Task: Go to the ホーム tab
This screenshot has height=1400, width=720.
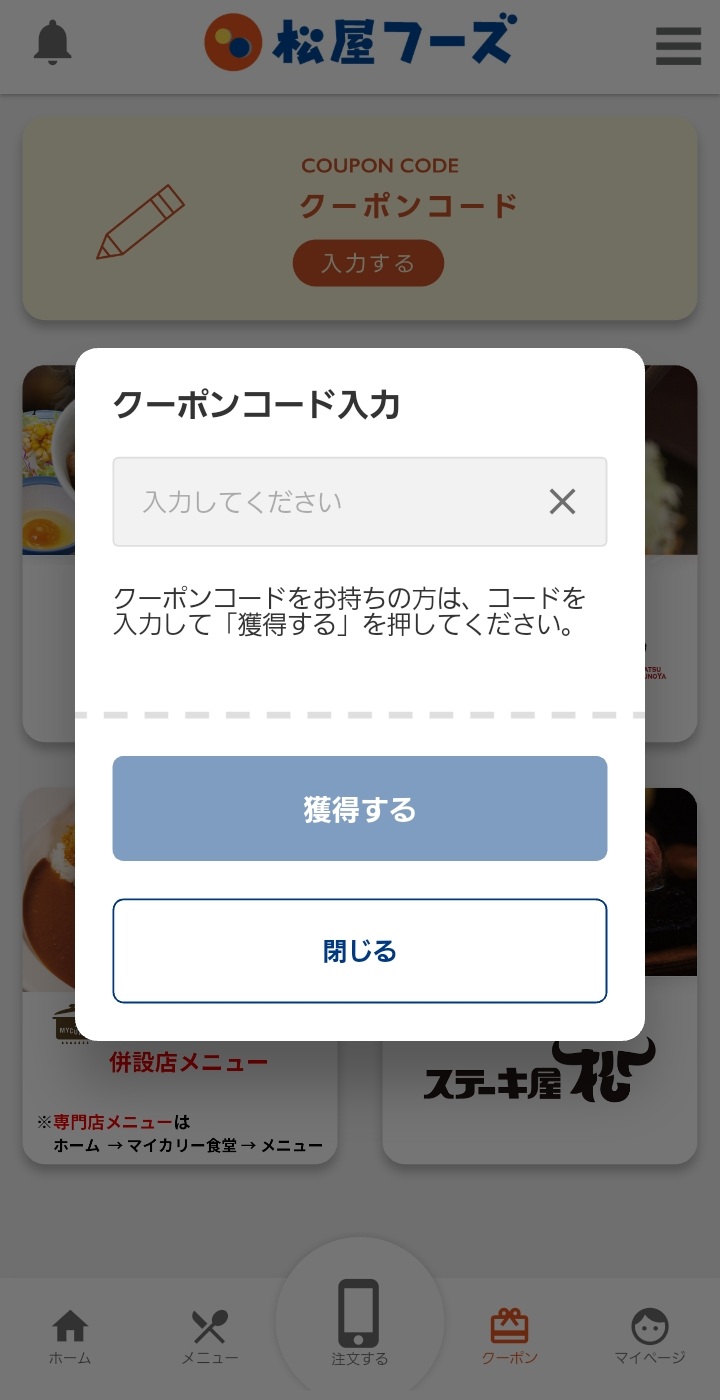Action: (70, 1337)
